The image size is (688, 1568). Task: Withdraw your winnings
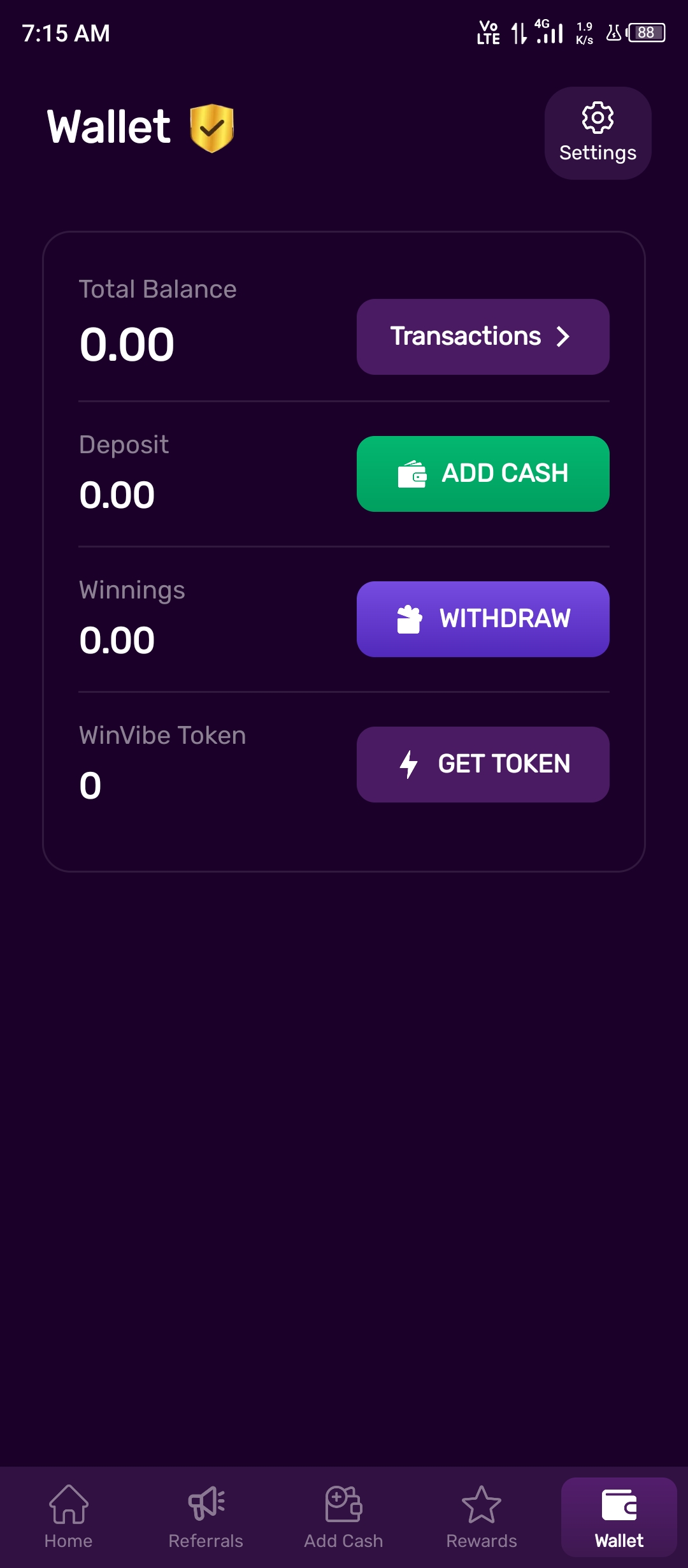[482, 619]
